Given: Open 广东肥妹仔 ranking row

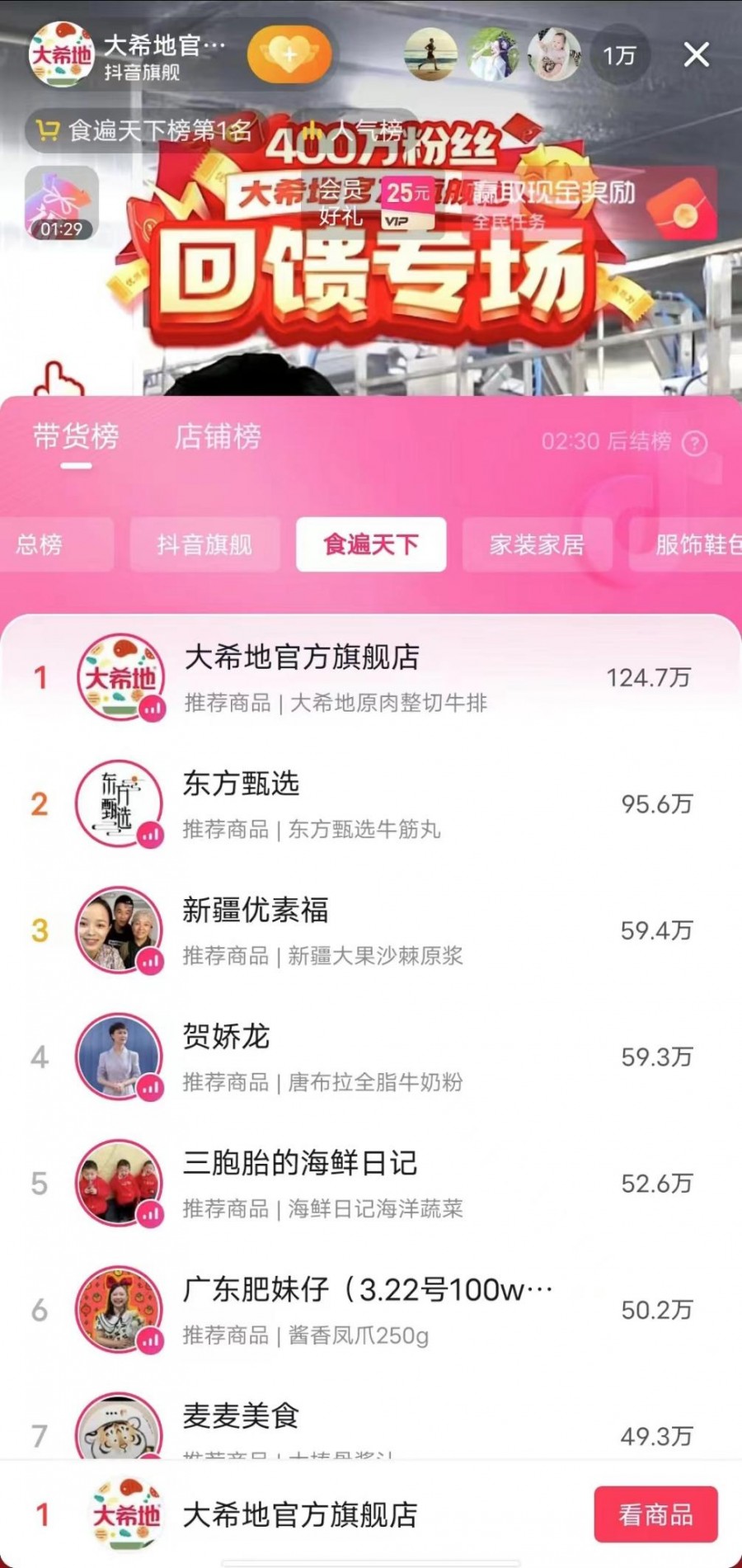Looking at the screenshot, I should click(x=371, y=1309).
